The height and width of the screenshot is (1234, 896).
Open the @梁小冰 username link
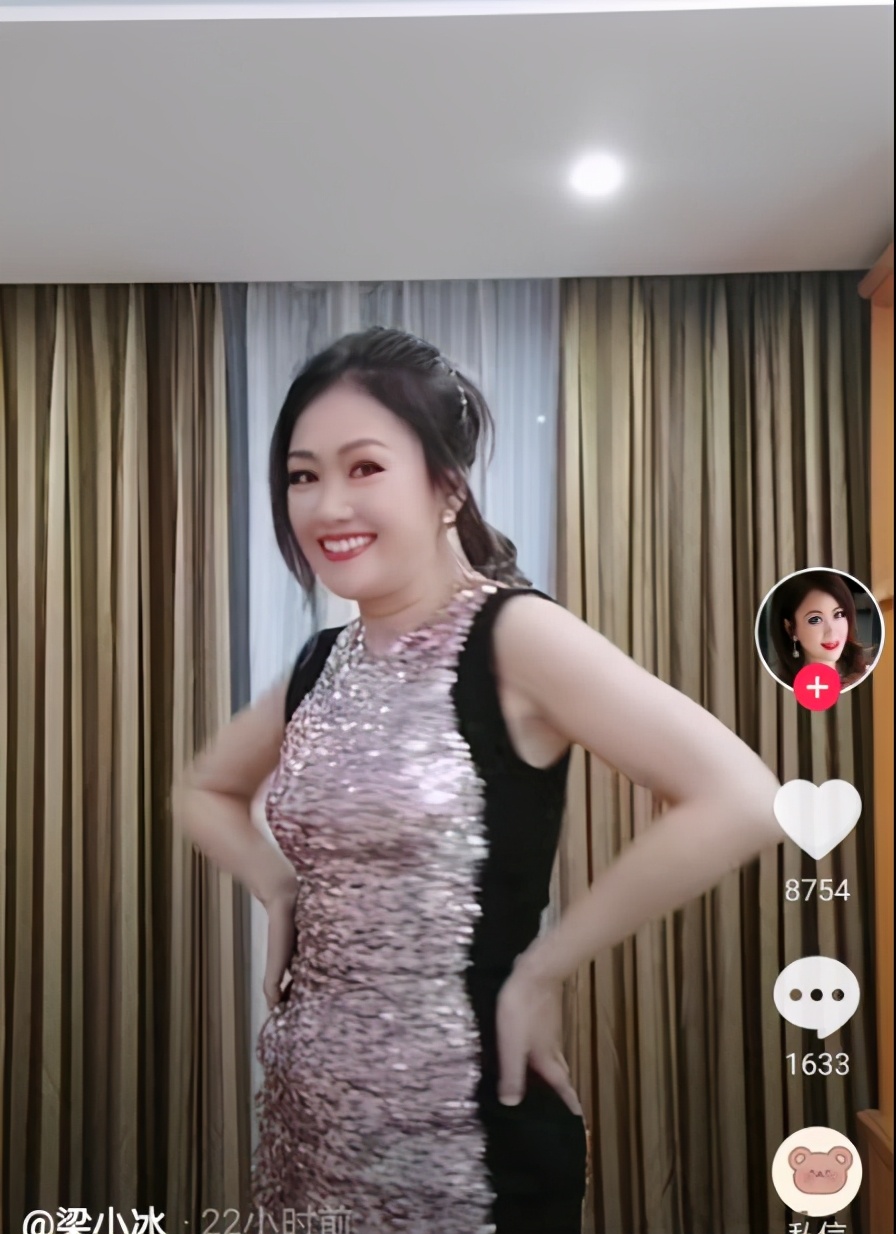pos(95,1222)
